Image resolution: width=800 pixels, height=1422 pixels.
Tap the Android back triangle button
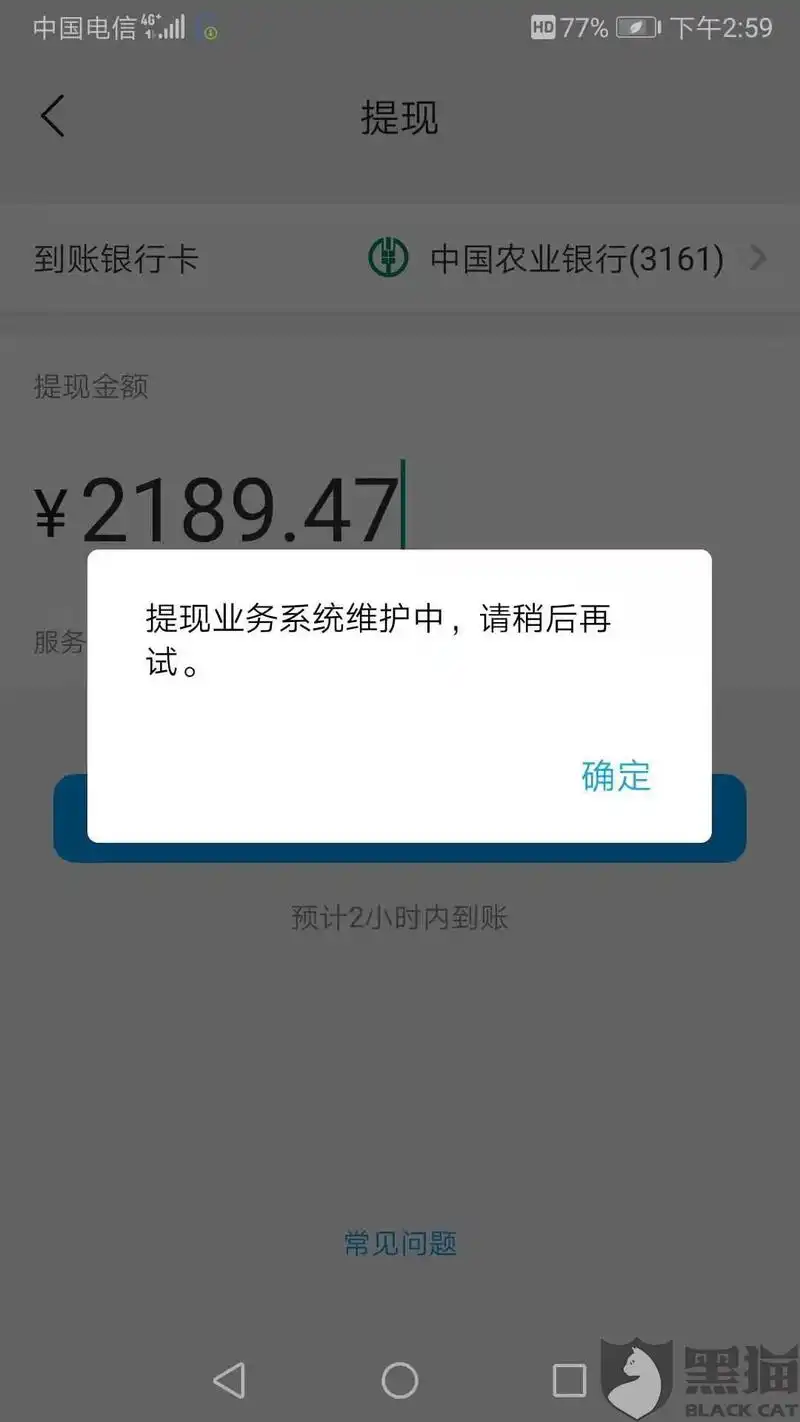(231, 1380)
